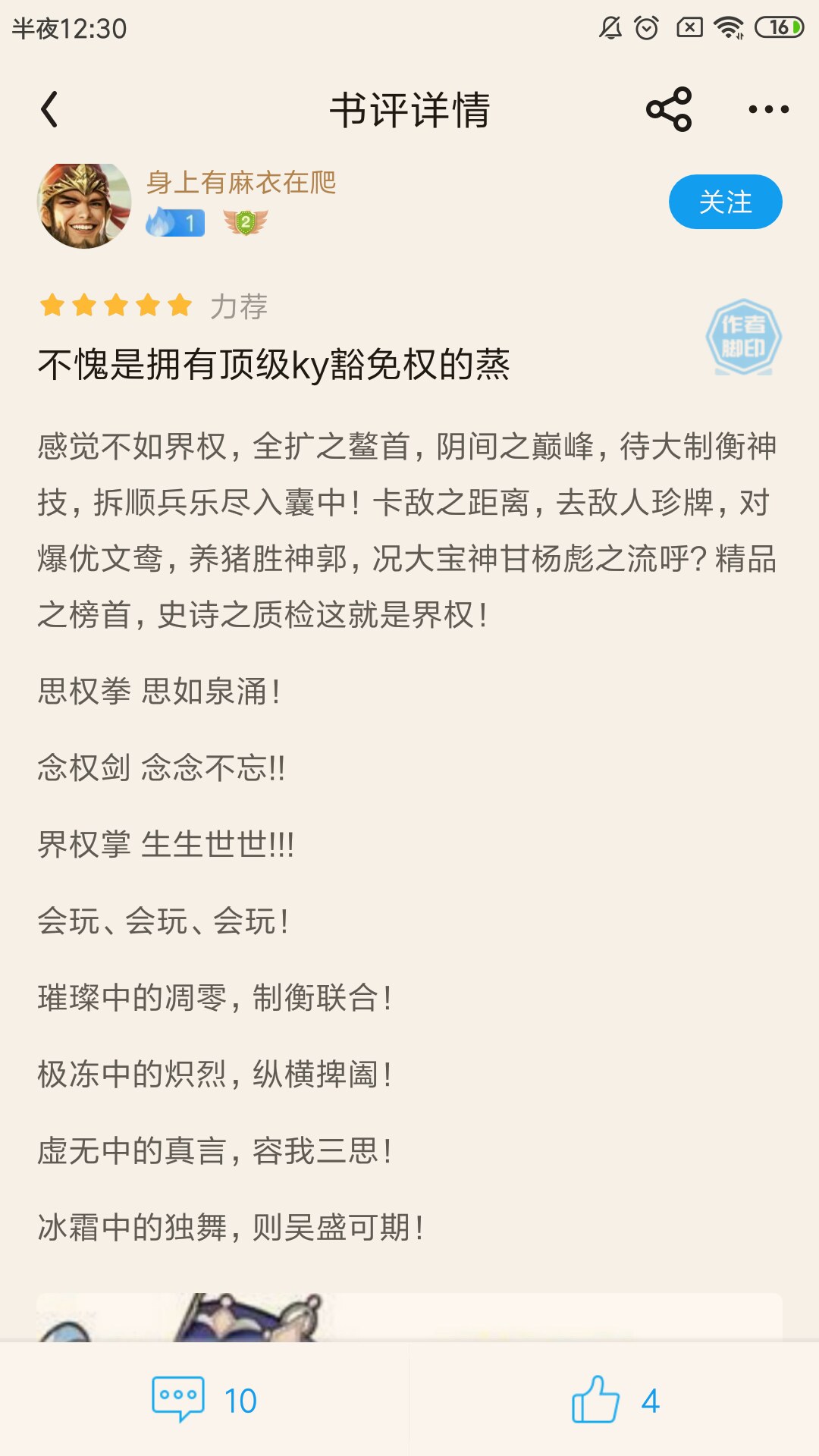Open the three-dot overflow menu
819x1456 pixels.
coord(768,110)
